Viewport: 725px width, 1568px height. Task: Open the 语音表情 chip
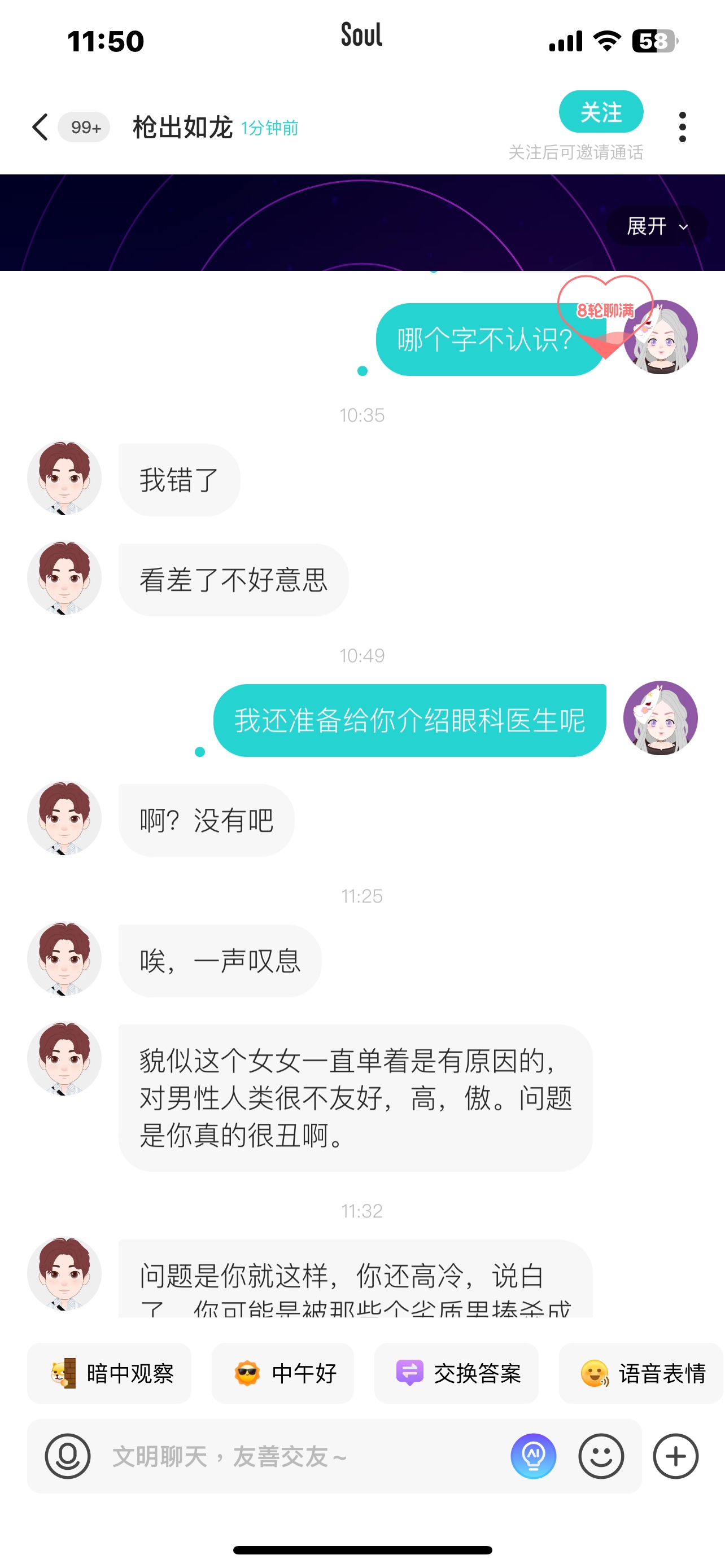[x=641, y=1373]
